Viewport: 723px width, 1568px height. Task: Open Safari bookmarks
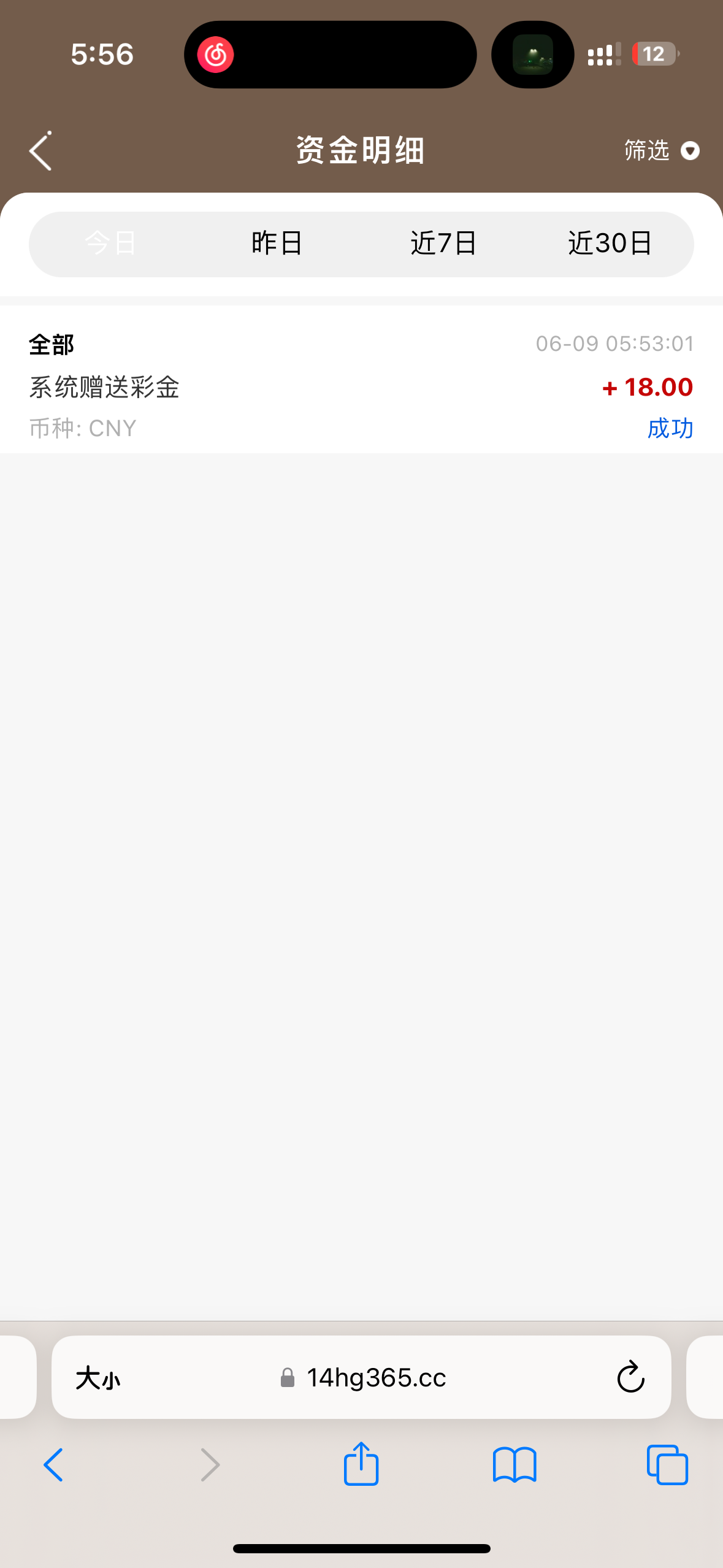click(x=515, y=1465)
